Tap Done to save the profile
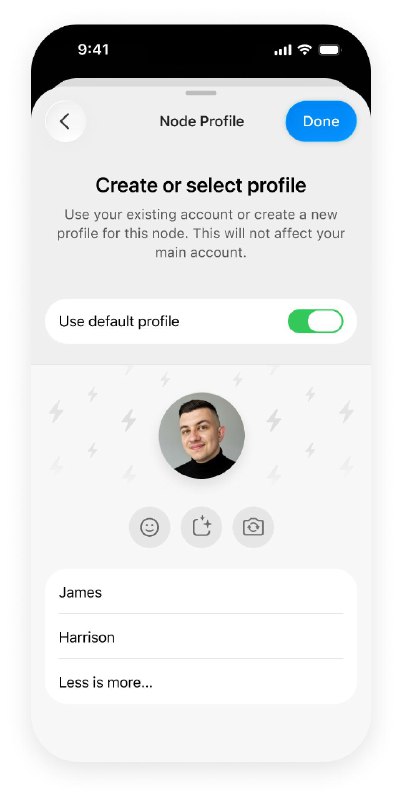 [321, 121]
